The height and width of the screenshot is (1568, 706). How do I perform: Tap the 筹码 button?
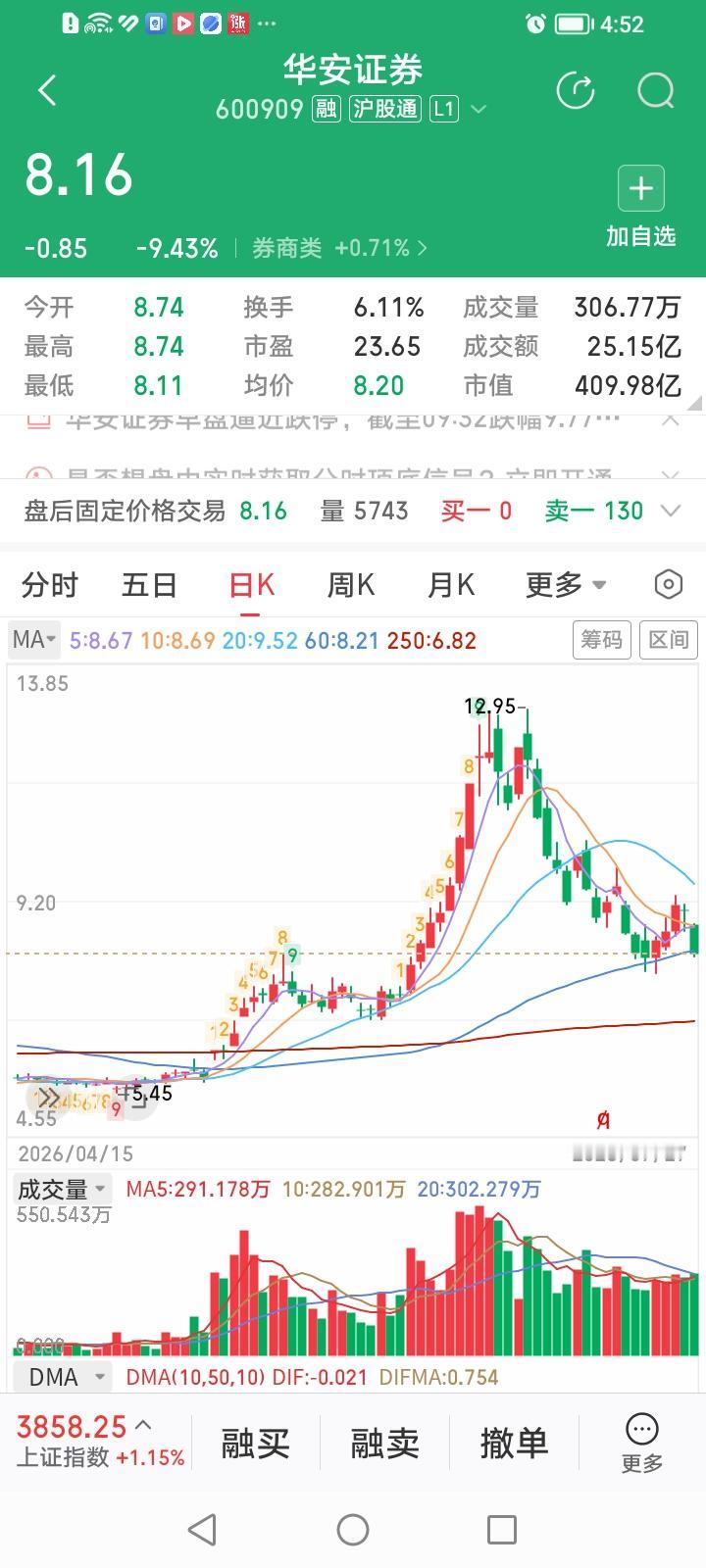[x=601, y=640]
